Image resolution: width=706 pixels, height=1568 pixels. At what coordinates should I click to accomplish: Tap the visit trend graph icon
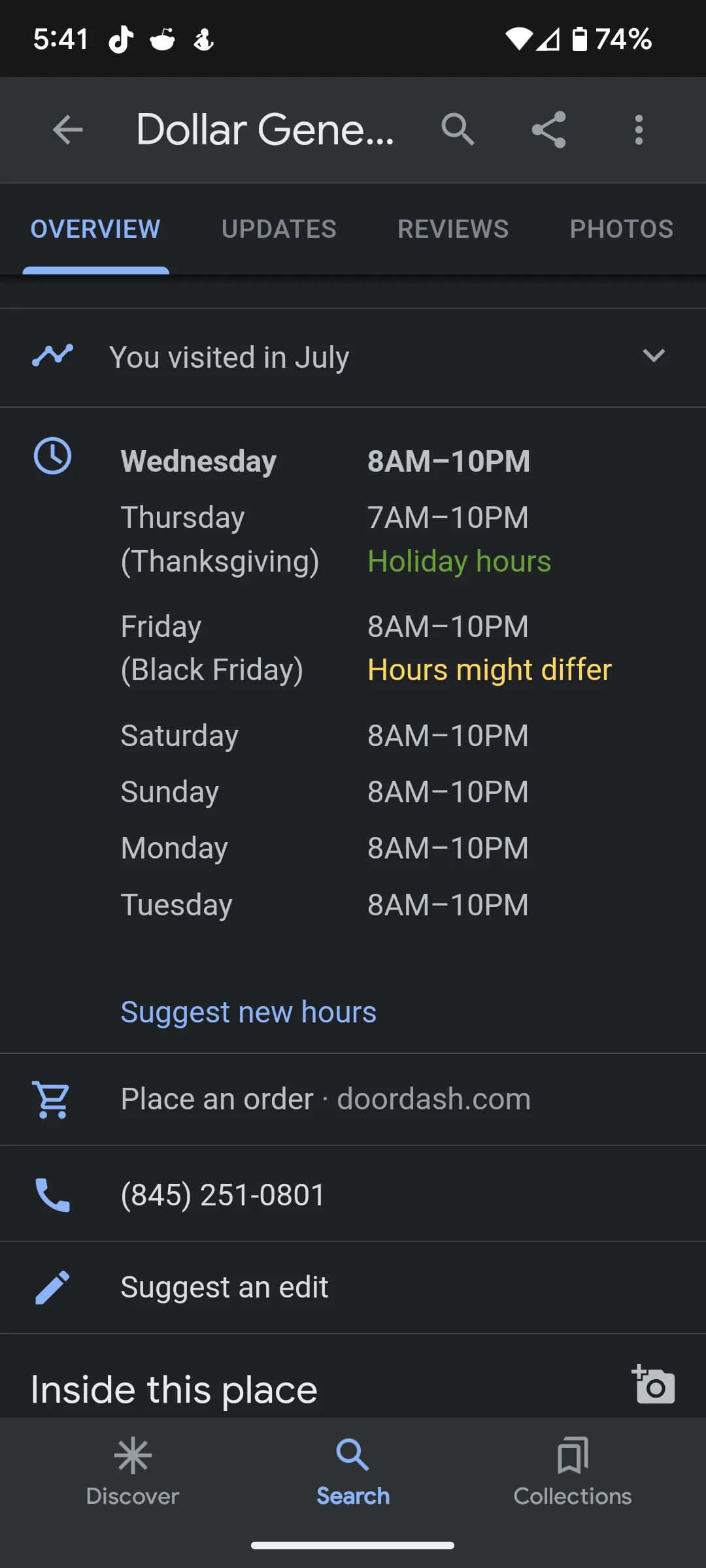[x=52, y=356]
